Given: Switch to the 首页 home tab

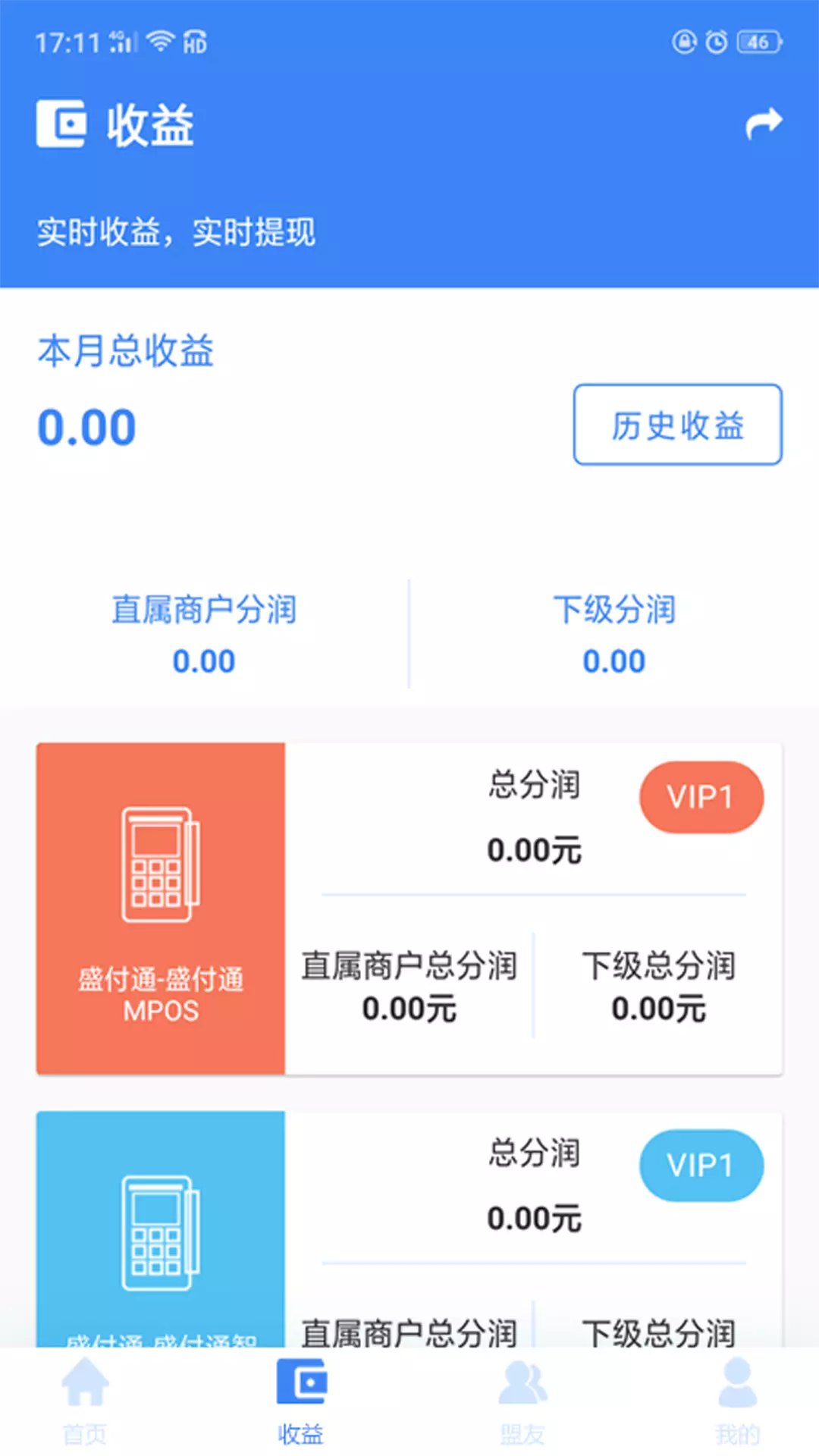Looking at the screenshot, I should 85,1401.
